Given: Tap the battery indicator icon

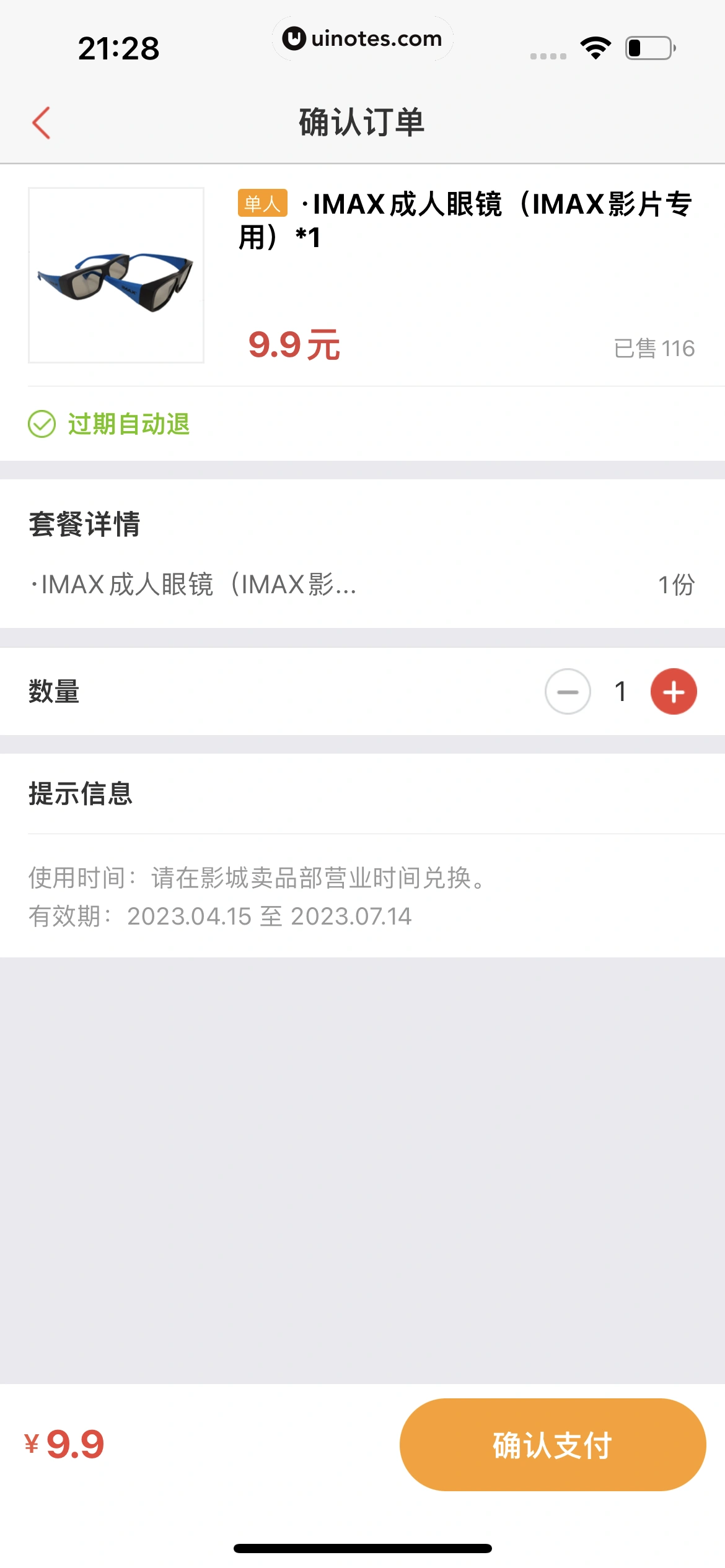Looking at the screenshot, I should [648, 46].
